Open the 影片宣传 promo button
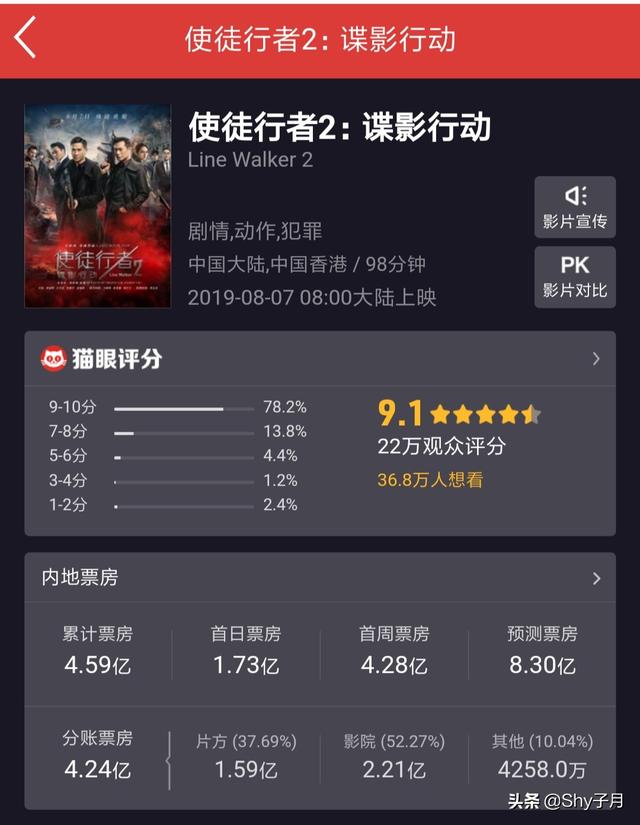The height and width of the screenshot is (825, 640). pos(575,207)
